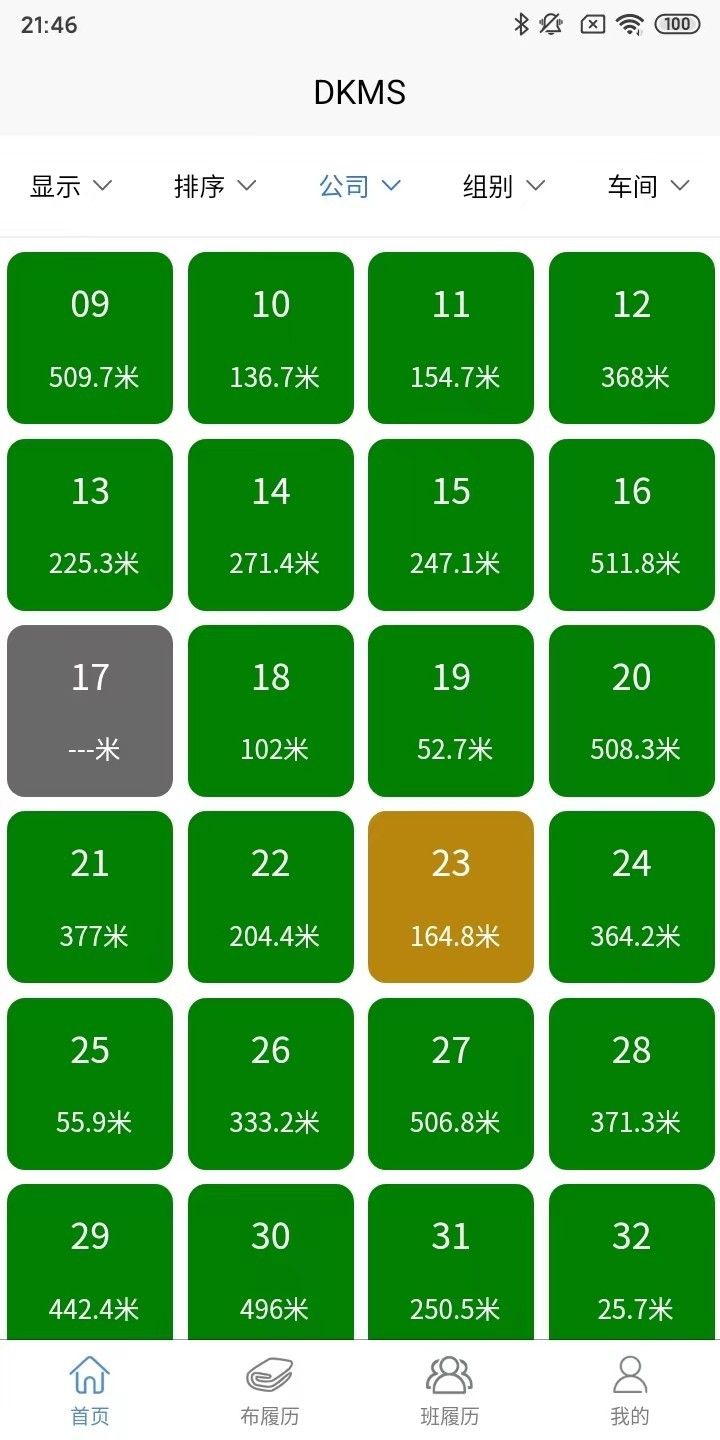Screen dimensions: 720x1440
Task: Open the 我的 profile tab
Action: point(630,1390)
